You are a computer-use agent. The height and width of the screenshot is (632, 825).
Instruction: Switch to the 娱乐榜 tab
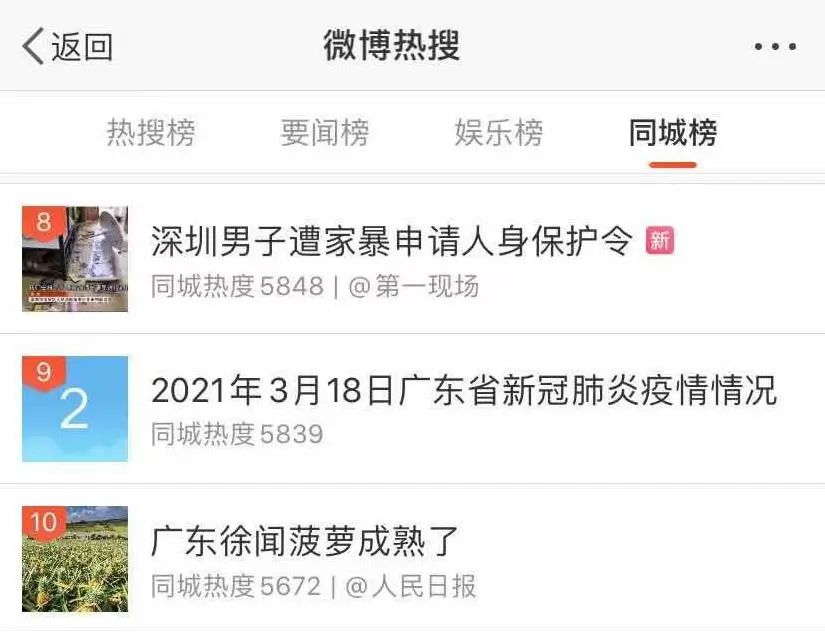point(499,133)
